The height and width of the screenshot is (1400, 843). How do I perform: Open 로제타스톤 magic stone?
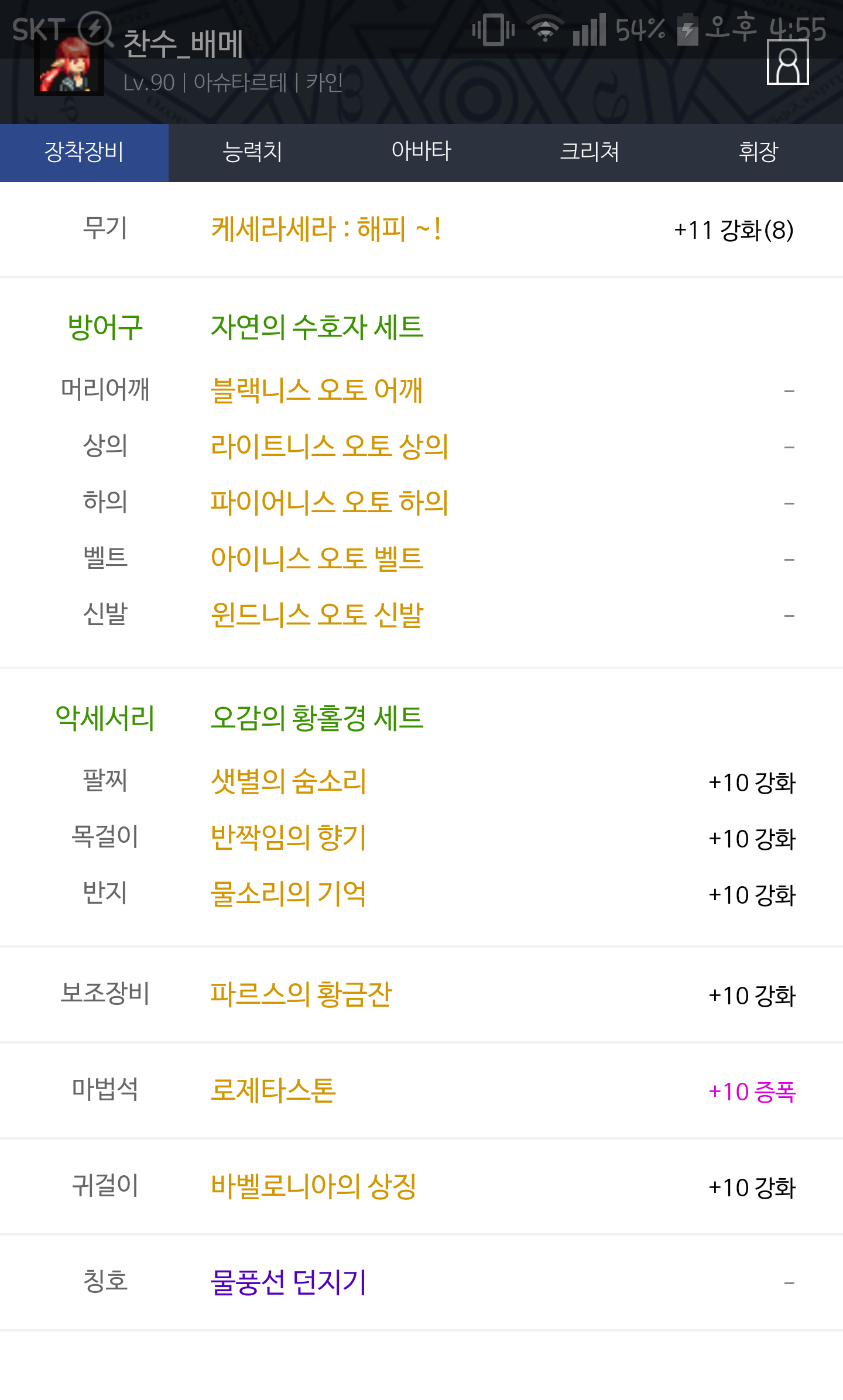273,1090
